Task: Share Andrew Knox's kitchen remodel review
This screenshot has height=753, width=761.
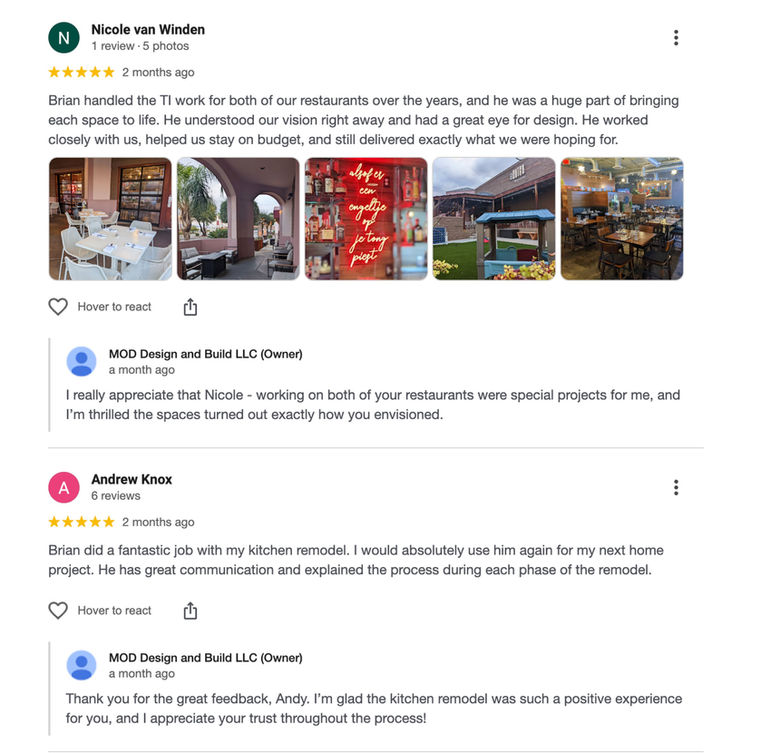Action: pos(190,611)
